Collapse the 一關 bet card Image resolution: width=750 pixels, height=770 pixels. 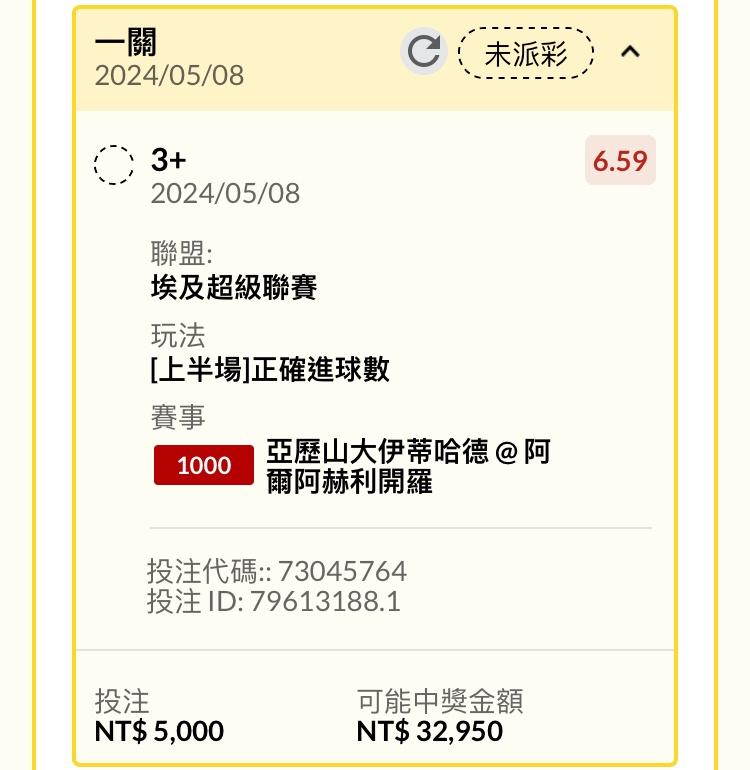tap(630, 52)
